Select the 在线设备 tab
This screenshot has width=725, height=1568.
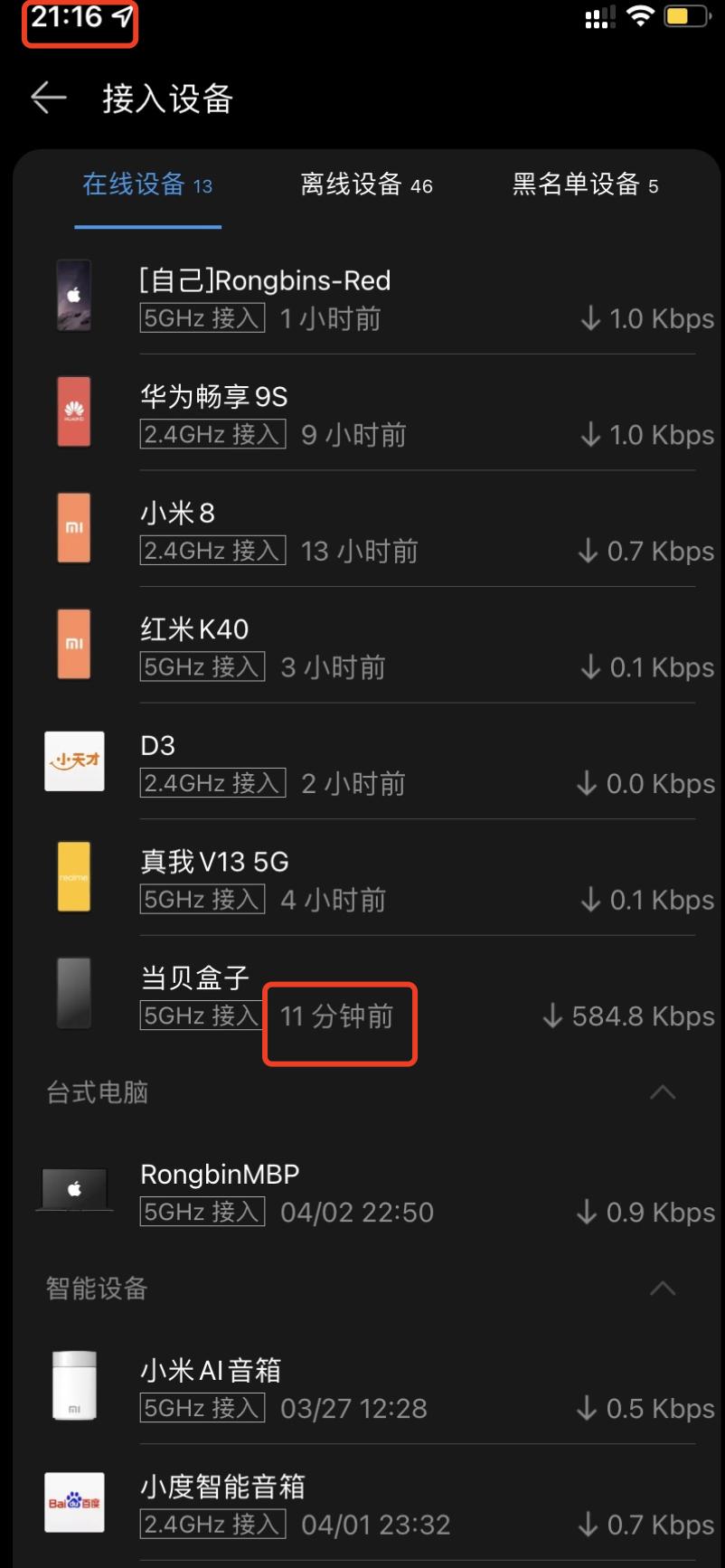pyautogui.click(x=147, y=184)
